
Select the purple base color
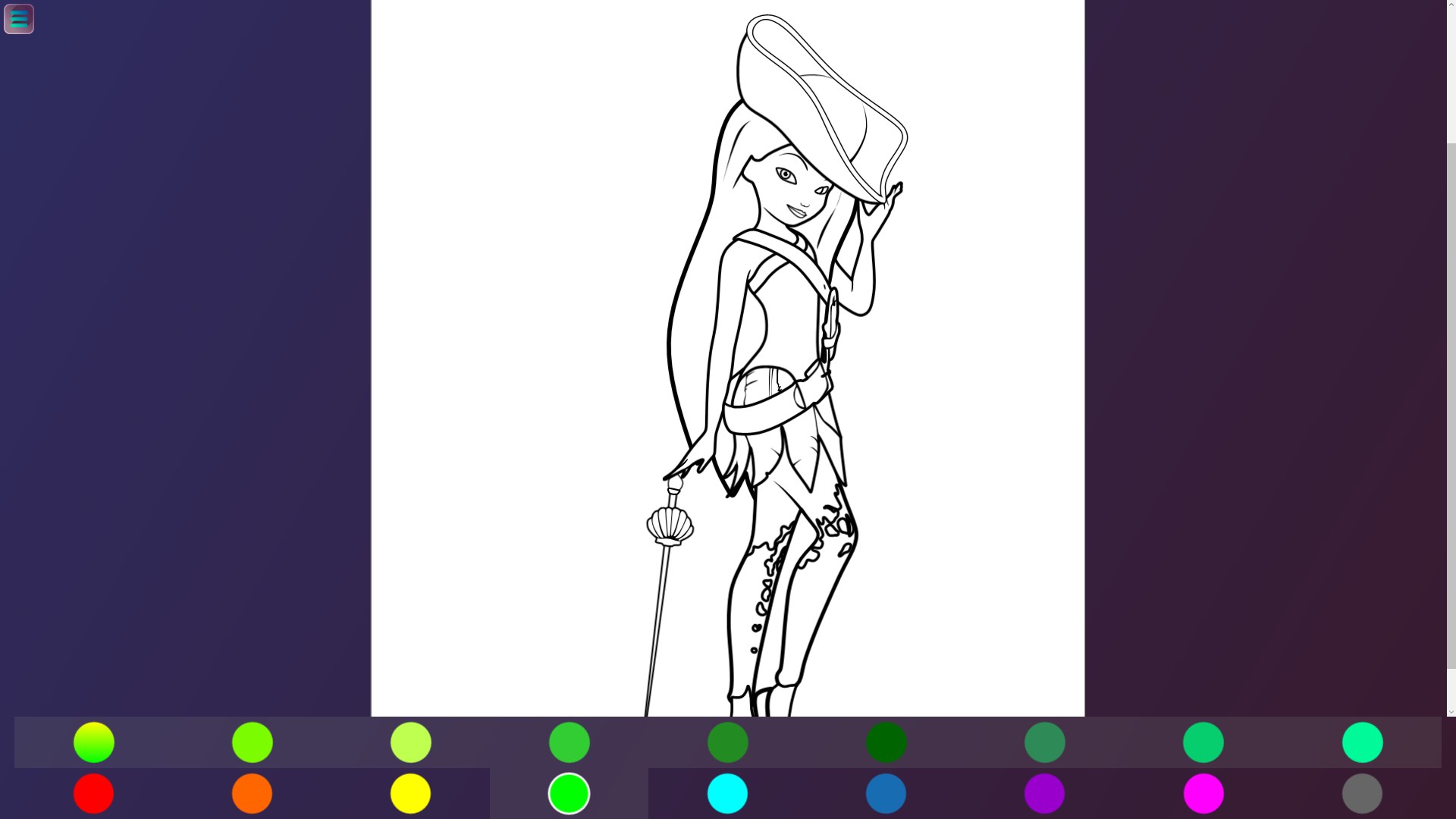1045,793
